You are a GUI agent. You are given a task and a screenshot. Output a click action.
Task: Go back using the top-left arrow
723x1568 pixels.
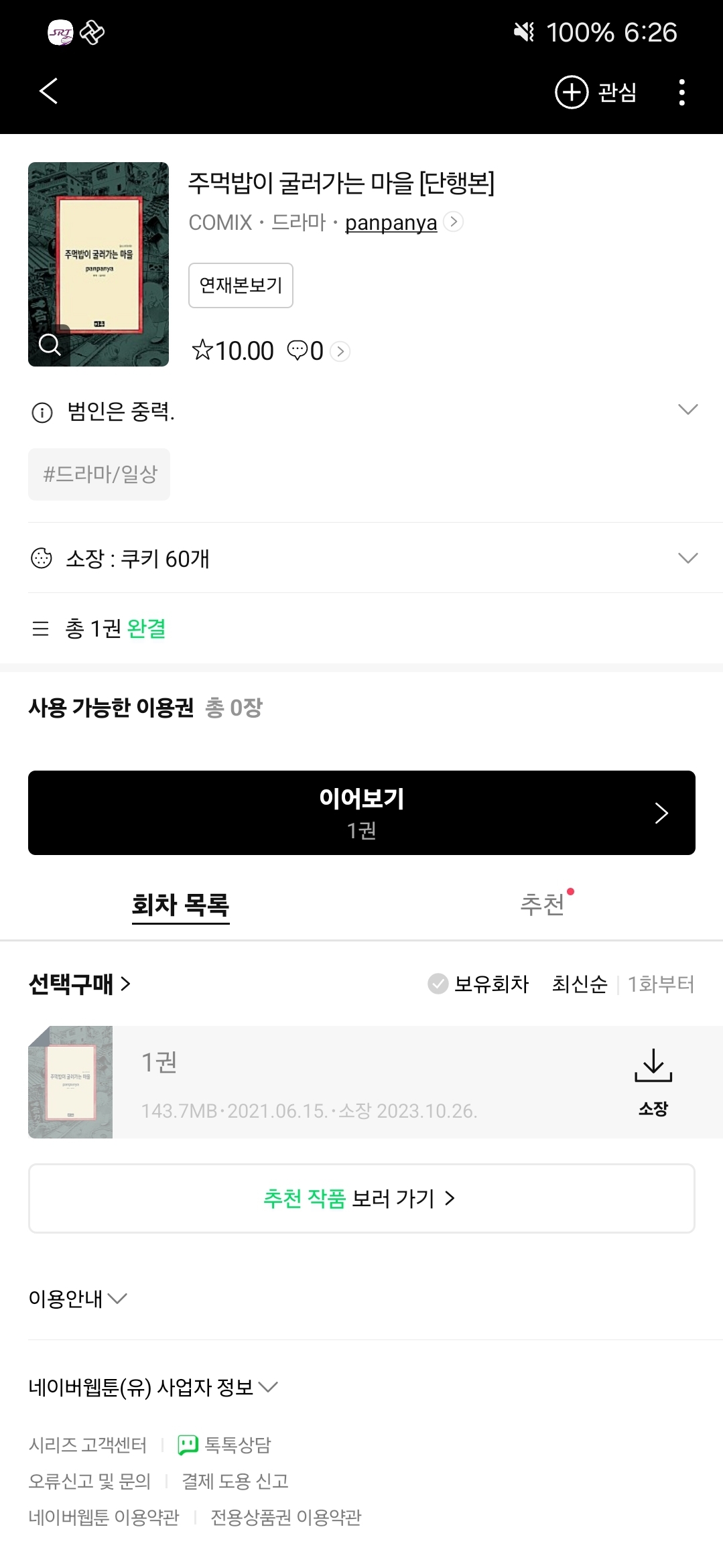click(x=48, y=91)
